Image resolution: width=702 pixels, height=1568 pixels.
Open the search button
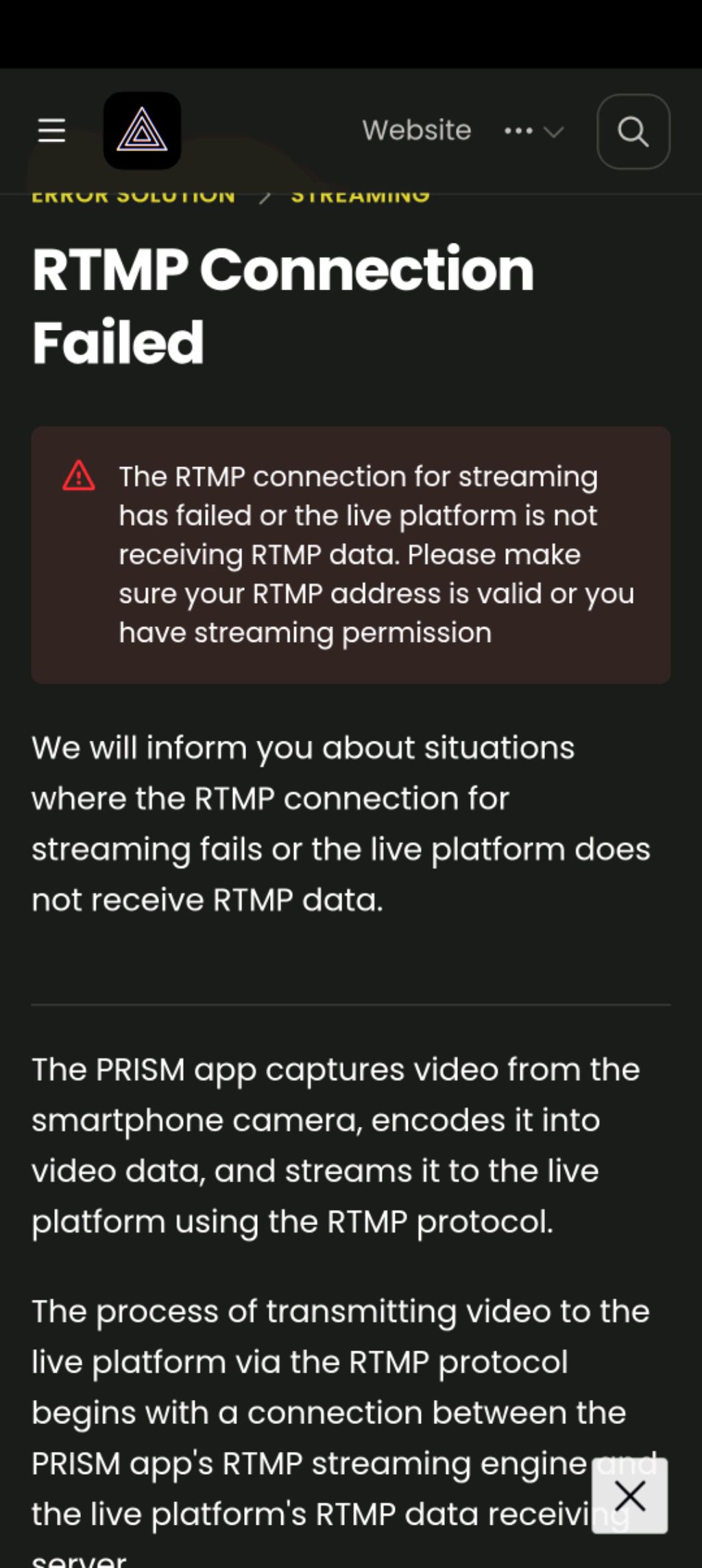tap(633, 132)
